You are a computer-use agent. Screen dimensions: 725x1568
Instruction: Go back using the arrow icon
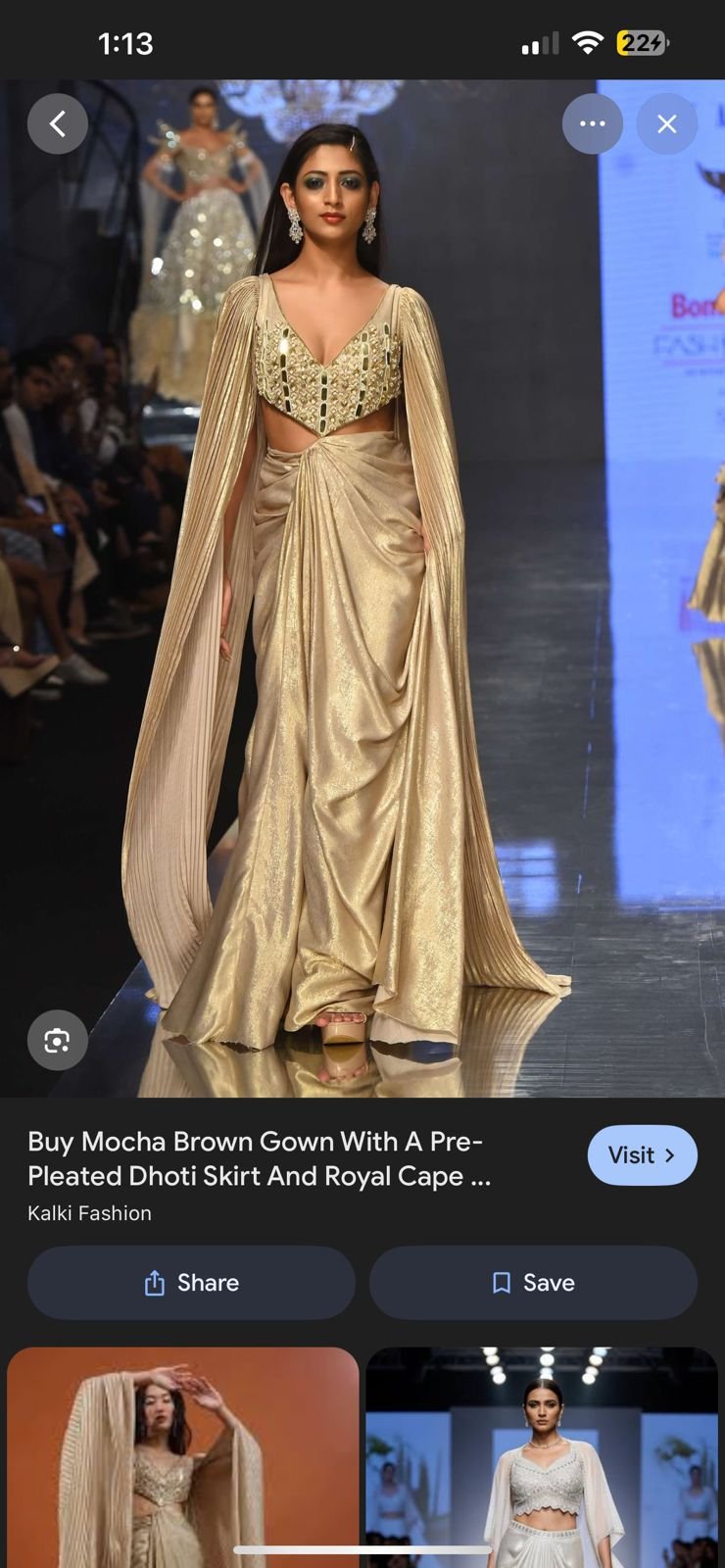[x=58, y=123]
